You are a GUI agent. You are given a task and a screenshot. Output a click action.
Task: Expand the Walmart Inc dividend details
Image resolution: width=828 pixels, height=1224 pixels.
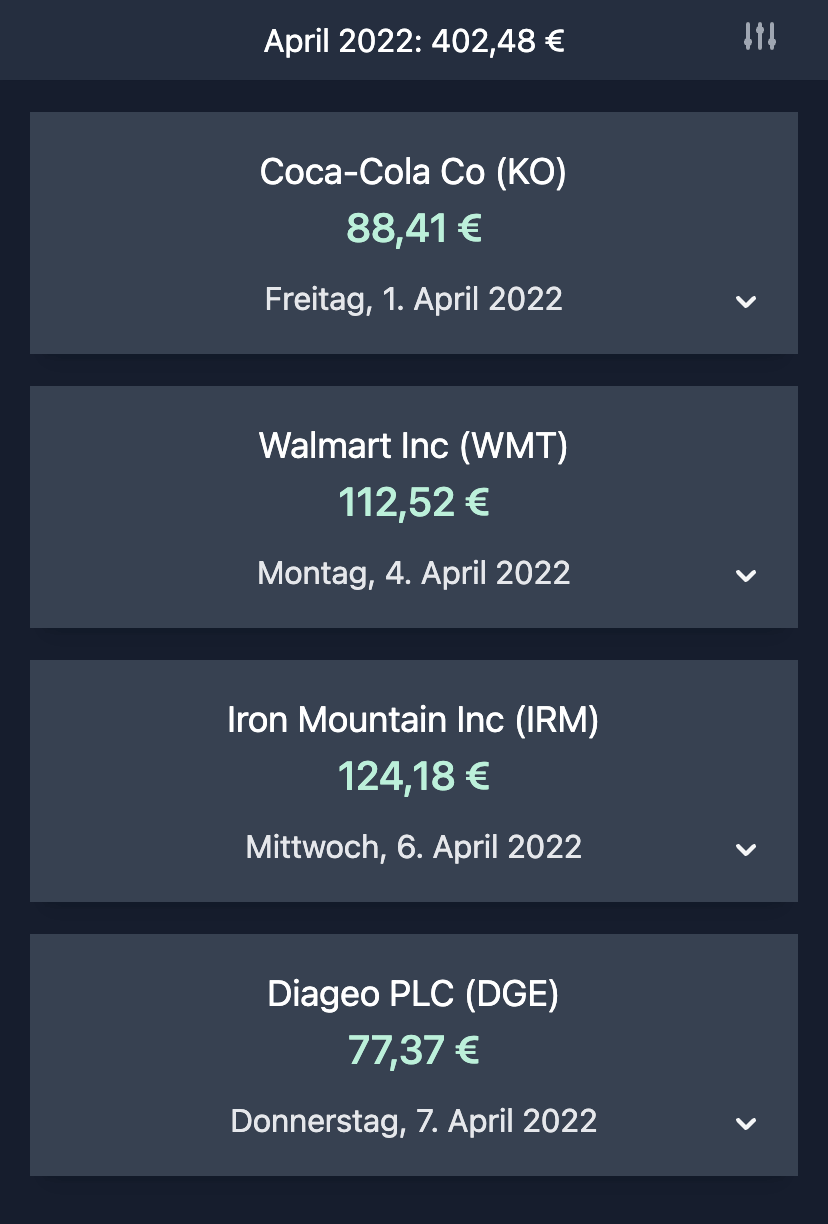[x=745, y=575]
